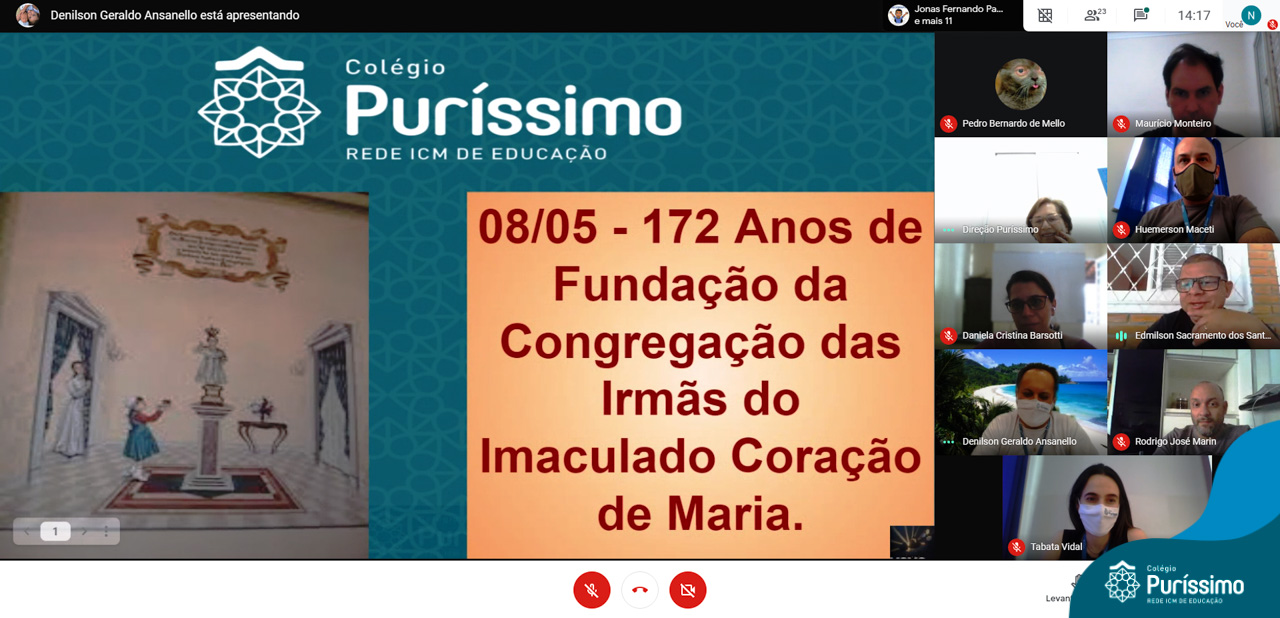Select Denilson Geraldo Ansanello's video tile
The width and height of the screenshot is (1280, 618).
(x=1020, y=402)
